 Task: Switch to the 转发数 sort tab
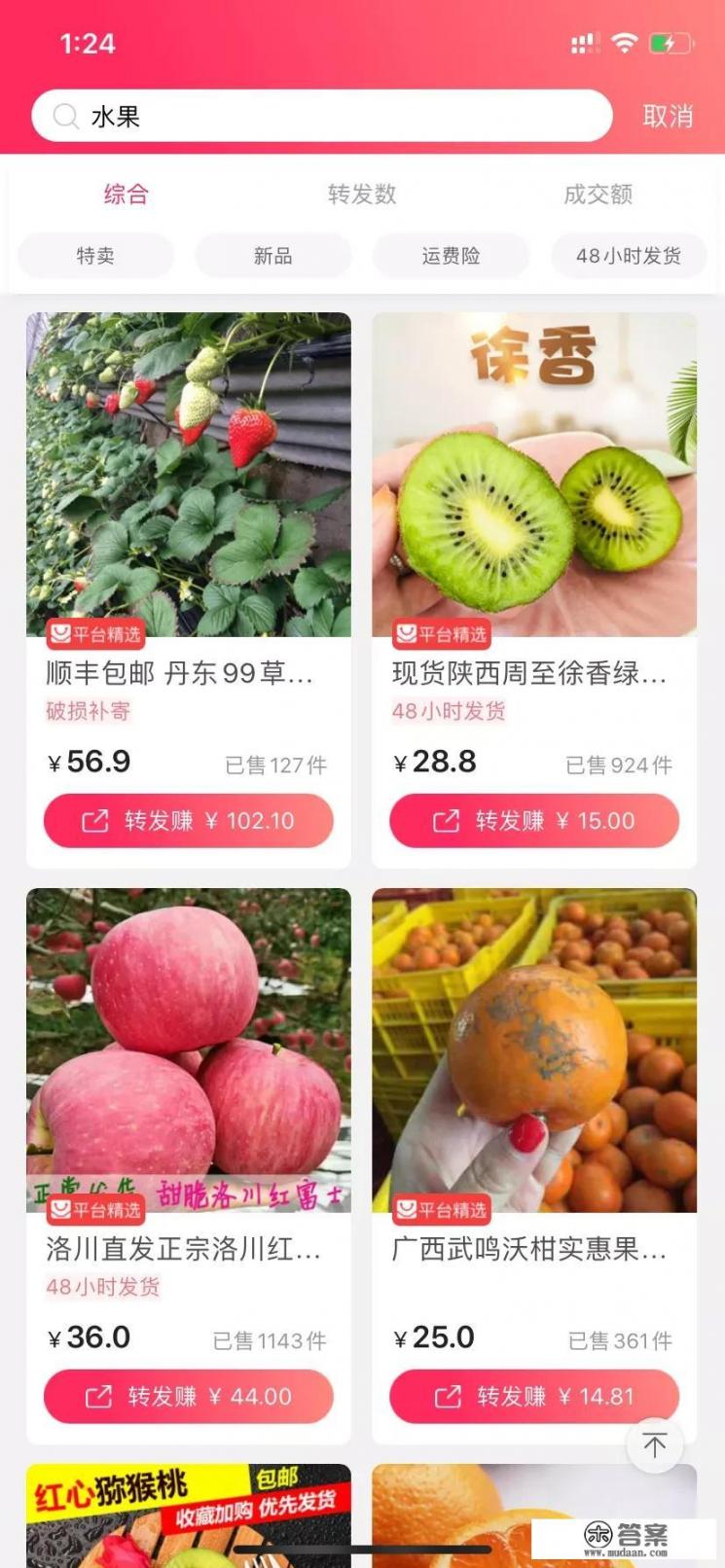click(361, 195)
